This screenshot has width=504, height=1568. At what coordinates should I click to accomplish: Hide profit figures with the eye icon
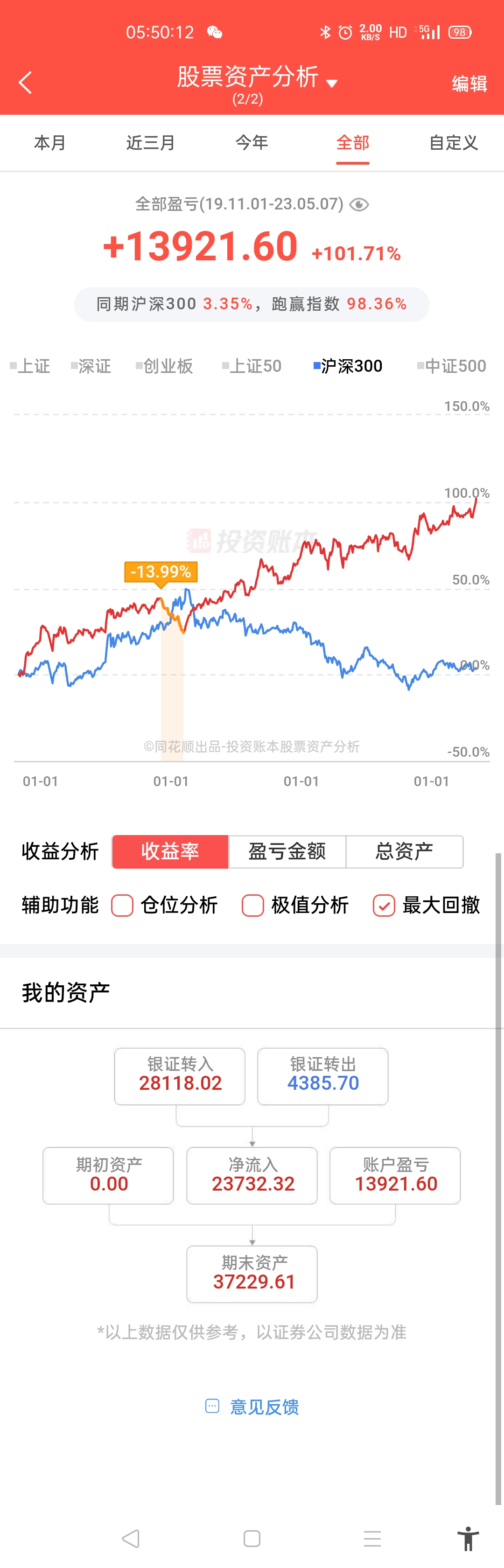pyautogui.click(x=359, y=204)
